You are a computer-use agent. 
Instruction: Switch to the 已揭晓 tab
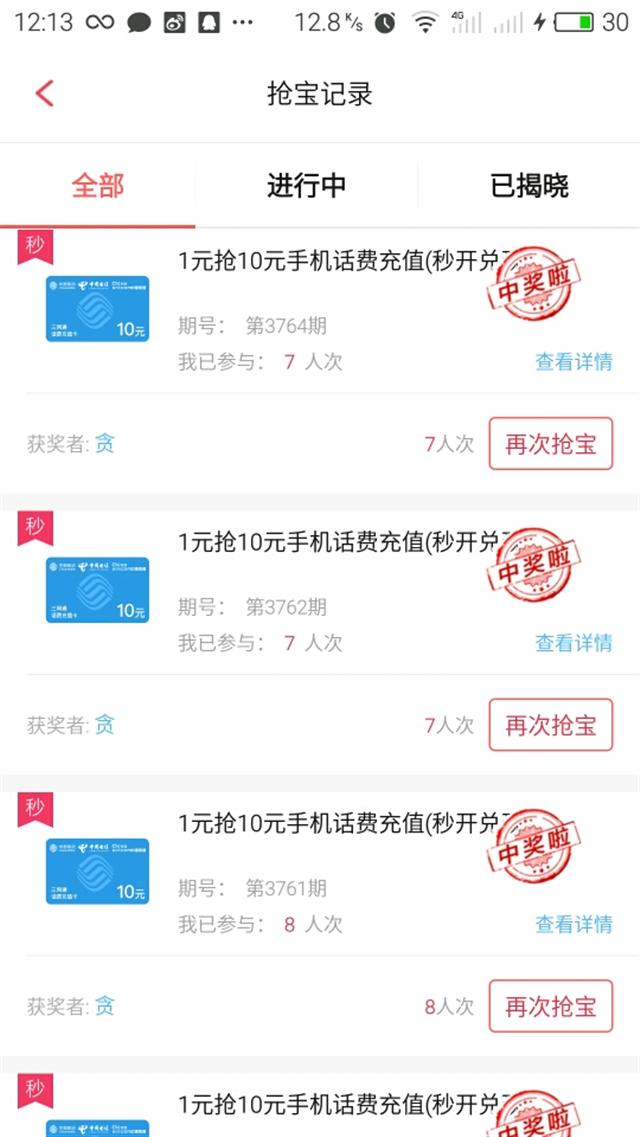pos(529,186)
